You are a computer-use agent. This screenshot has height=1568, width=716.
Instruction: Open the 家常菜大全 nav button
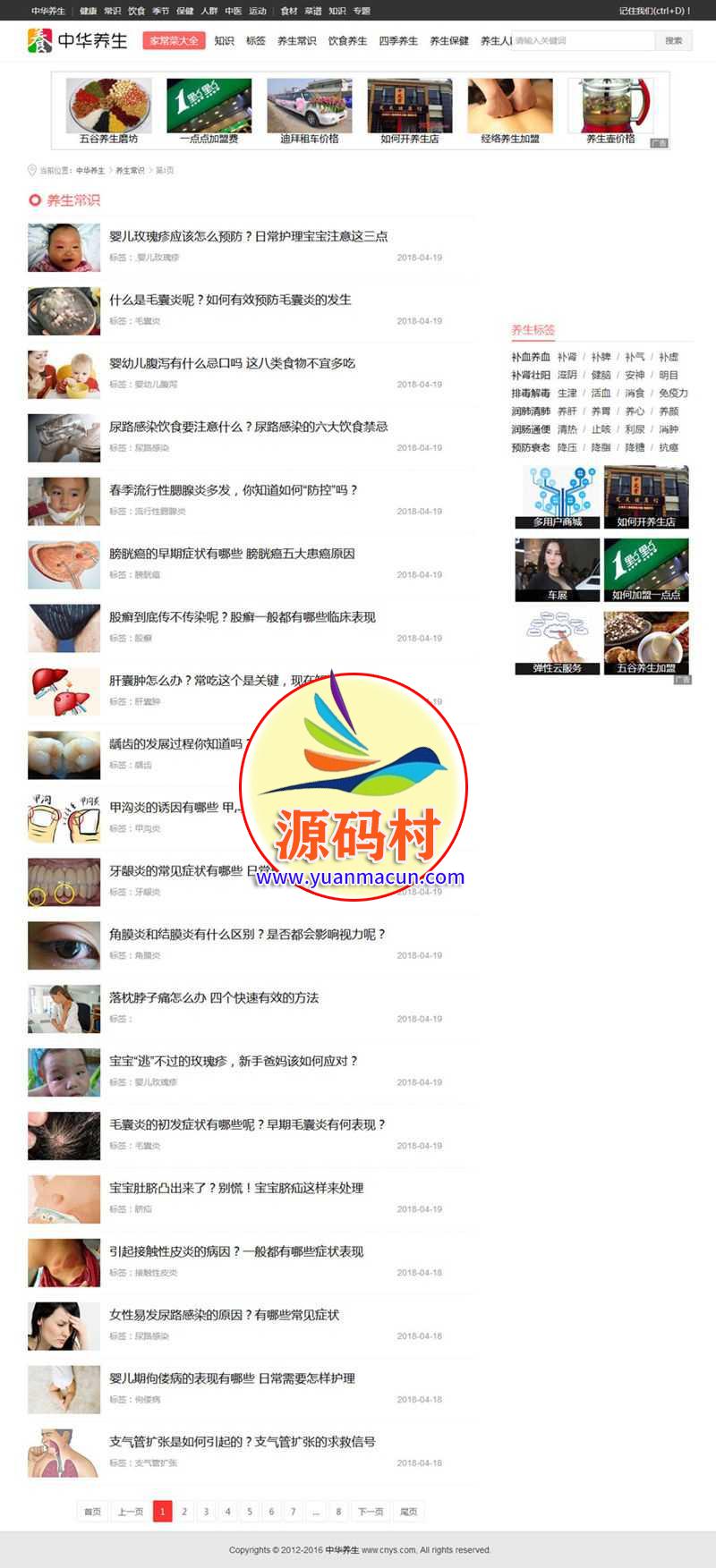tap(174, 40)
